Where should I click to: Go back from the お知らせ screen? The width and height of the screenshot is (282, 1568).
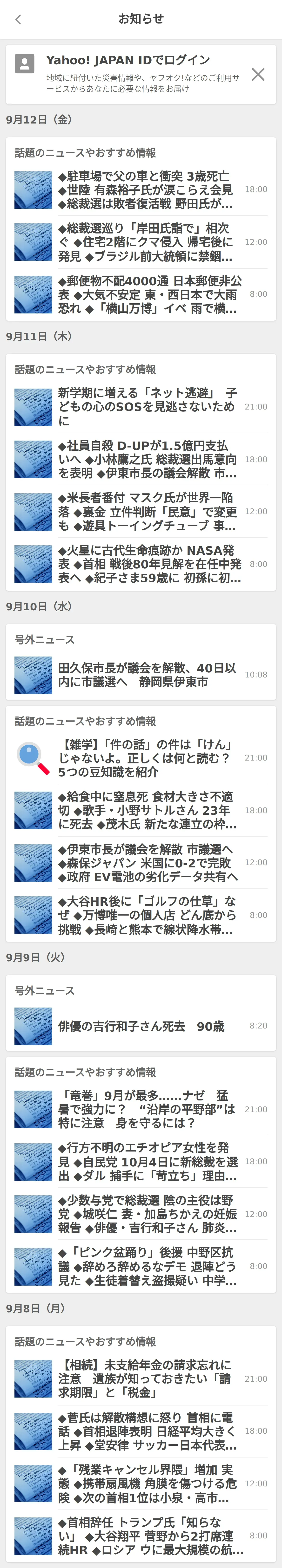point(18,20)
